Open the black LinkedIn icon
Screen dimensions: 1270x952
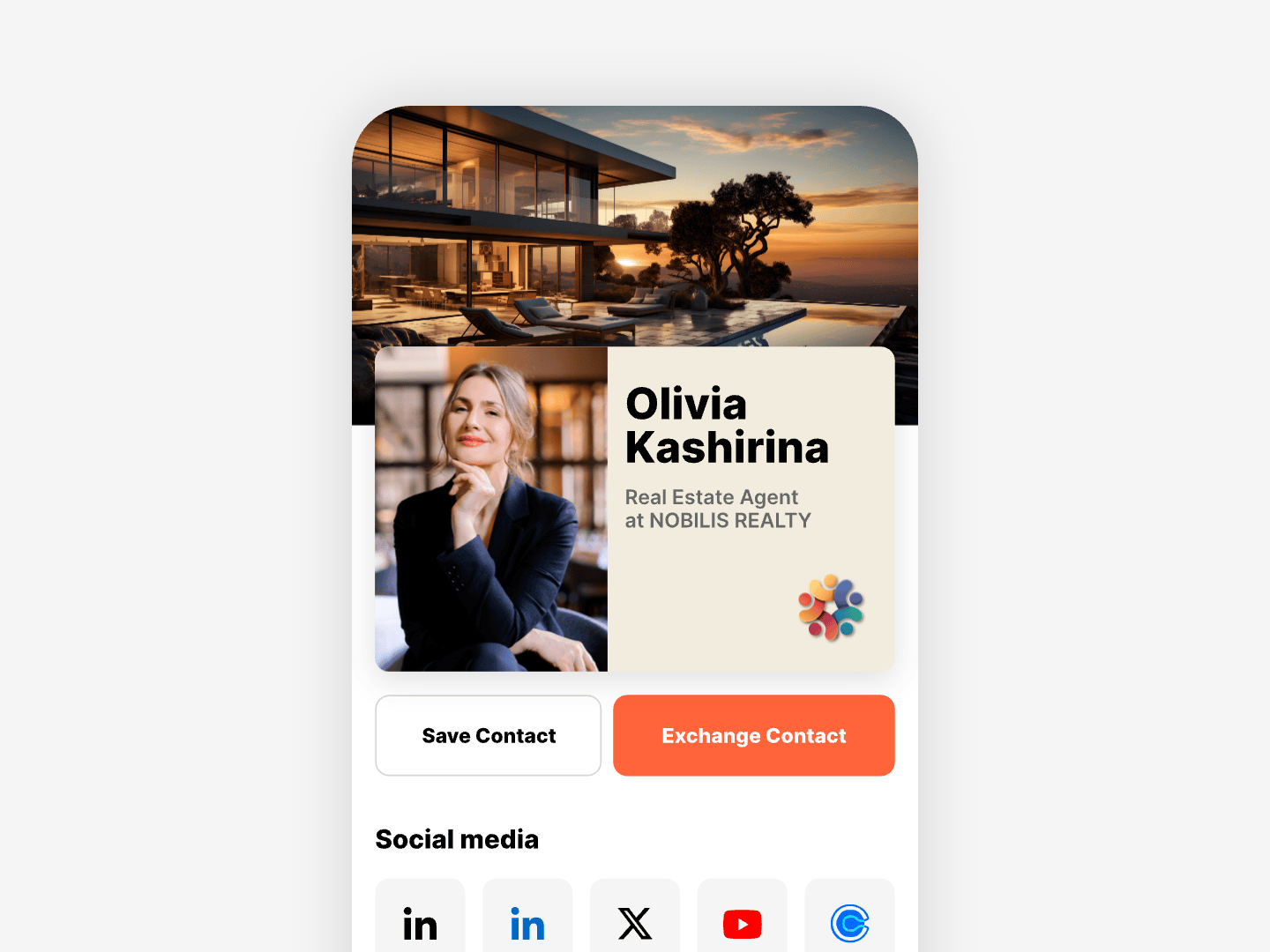click(x=420, y=922)
